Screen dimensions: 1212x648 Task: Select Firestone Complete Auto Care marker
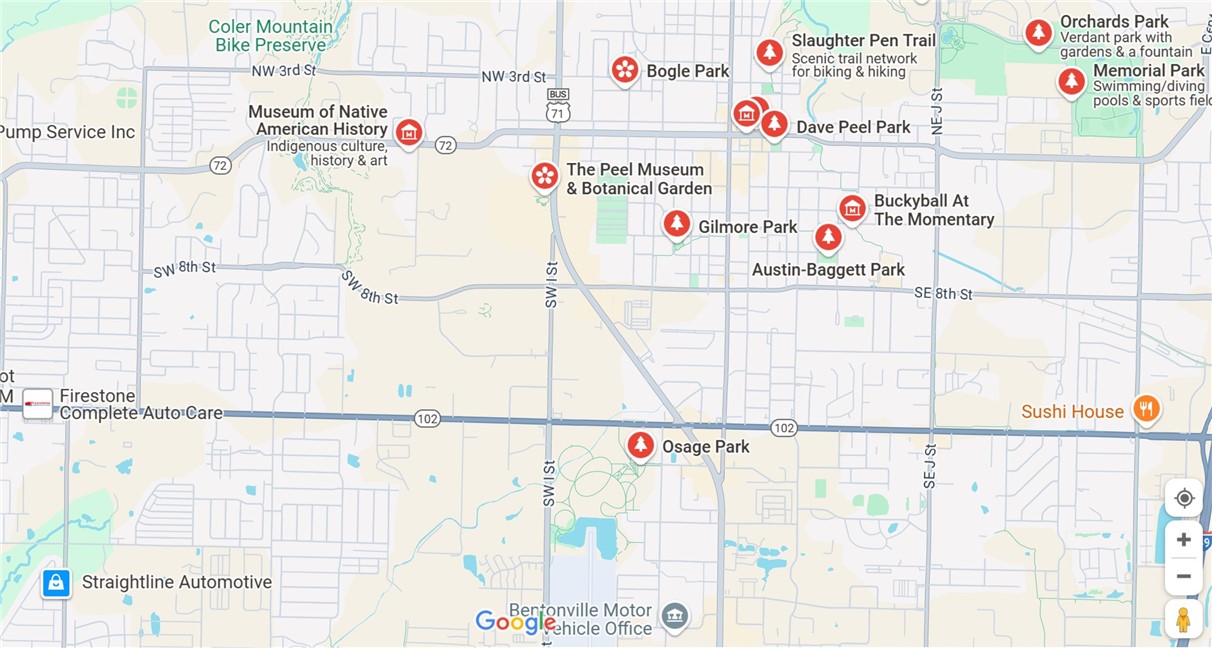pyautogui.click(x=38, y=404)
